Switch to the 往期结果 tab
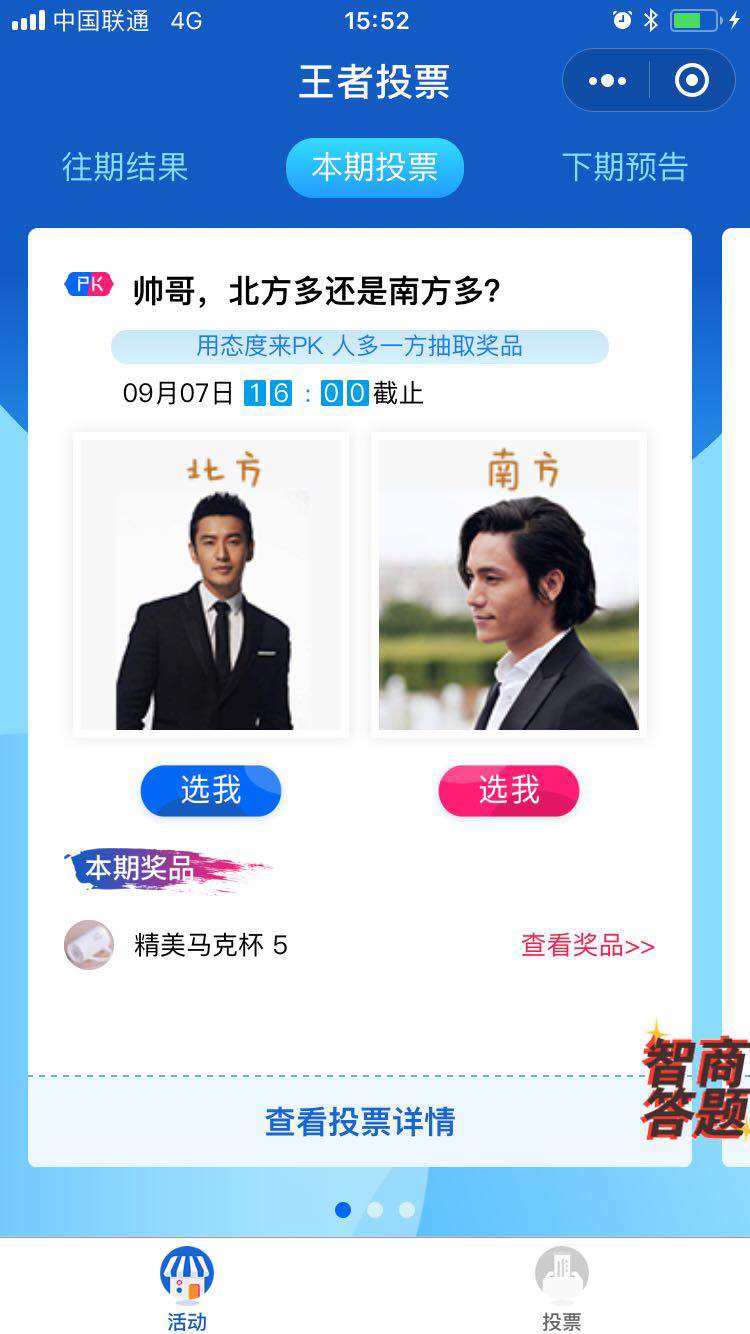Viewport: 750px width, 1334px height. 125,167
